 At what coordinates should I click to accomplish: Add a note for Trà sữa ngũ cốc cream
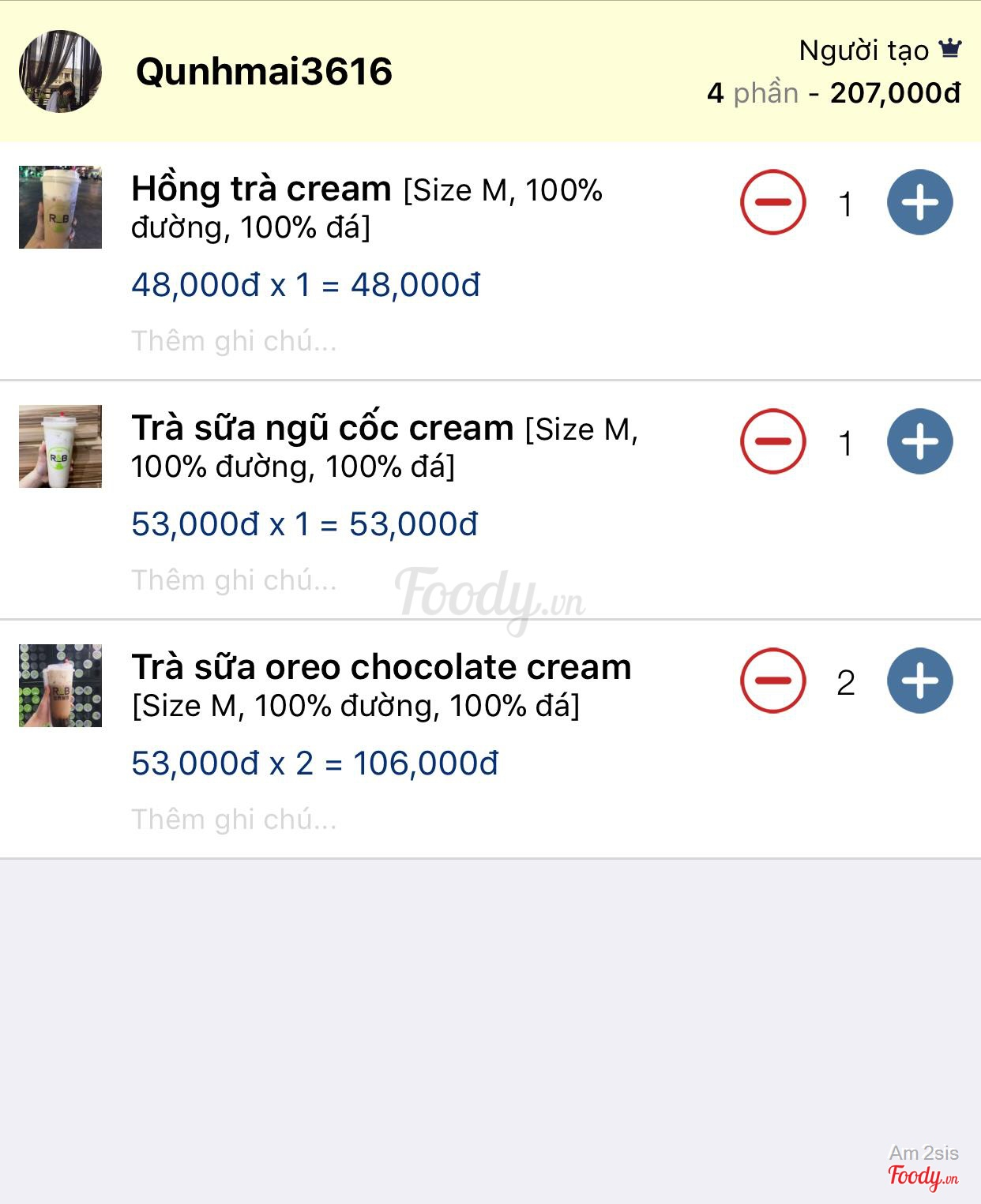tap(234, 580)
